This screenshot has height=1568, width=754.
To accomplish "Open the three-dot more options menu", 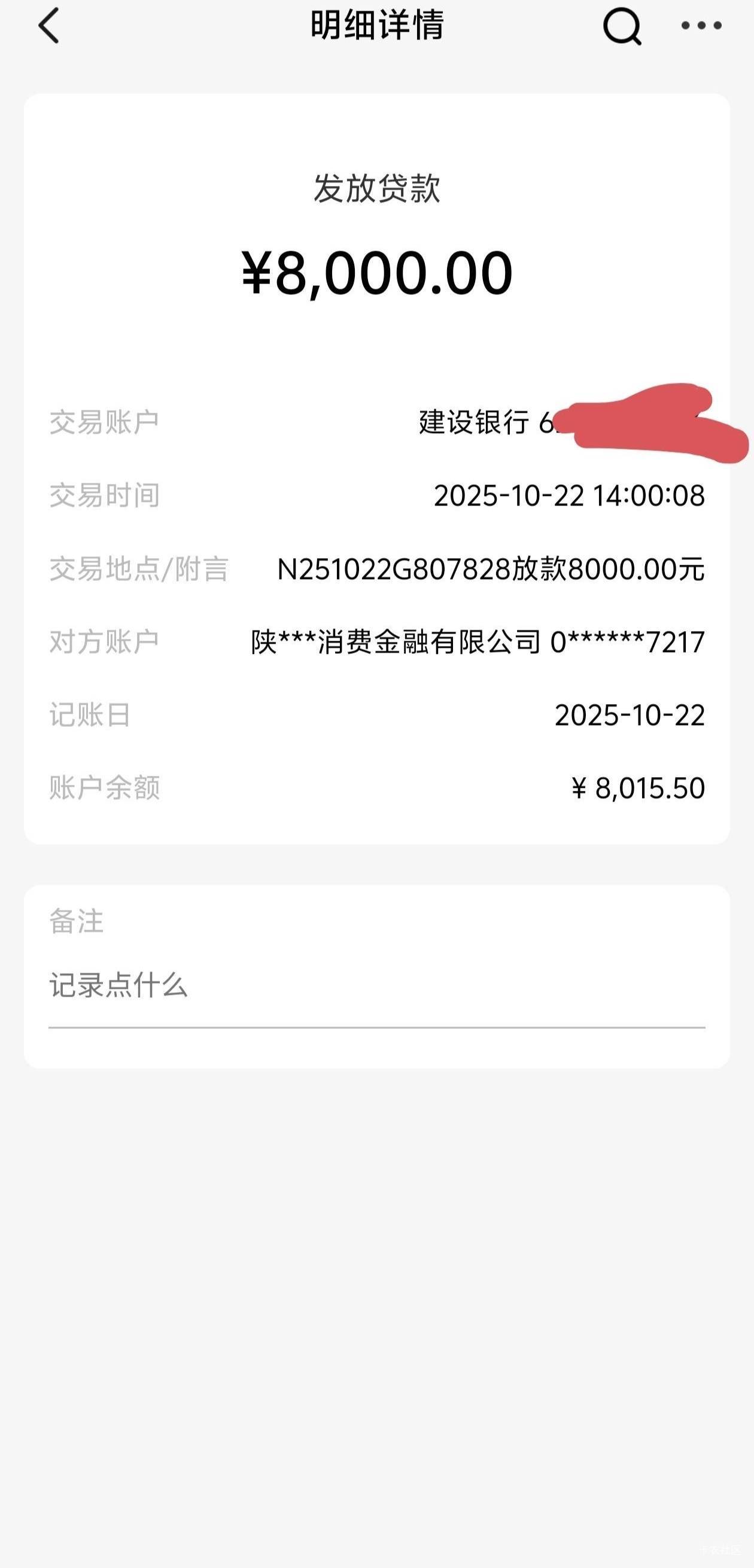I will pyautogui.click(x=701, y=26).
